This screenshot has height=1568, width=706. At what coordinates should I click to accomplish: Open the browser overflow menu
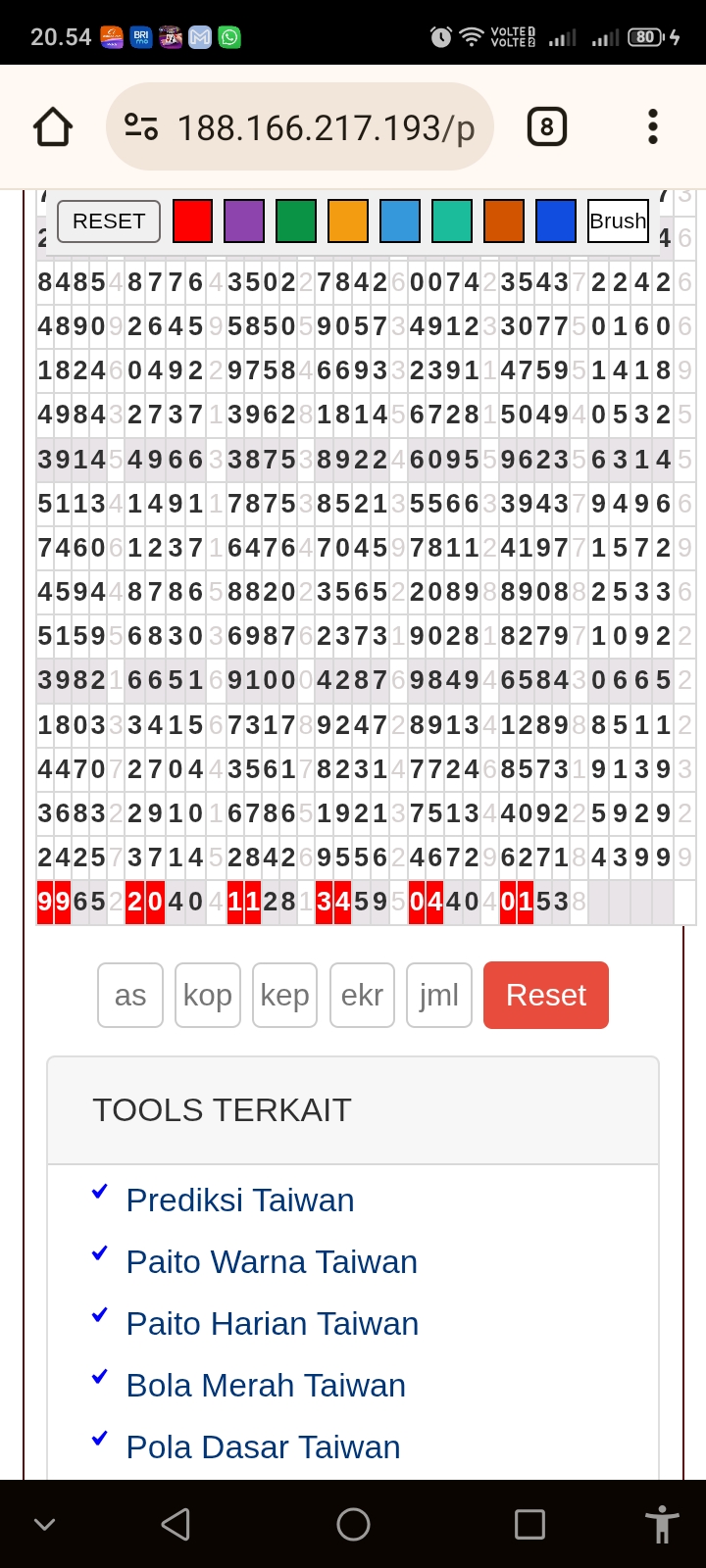pos(653,127)
